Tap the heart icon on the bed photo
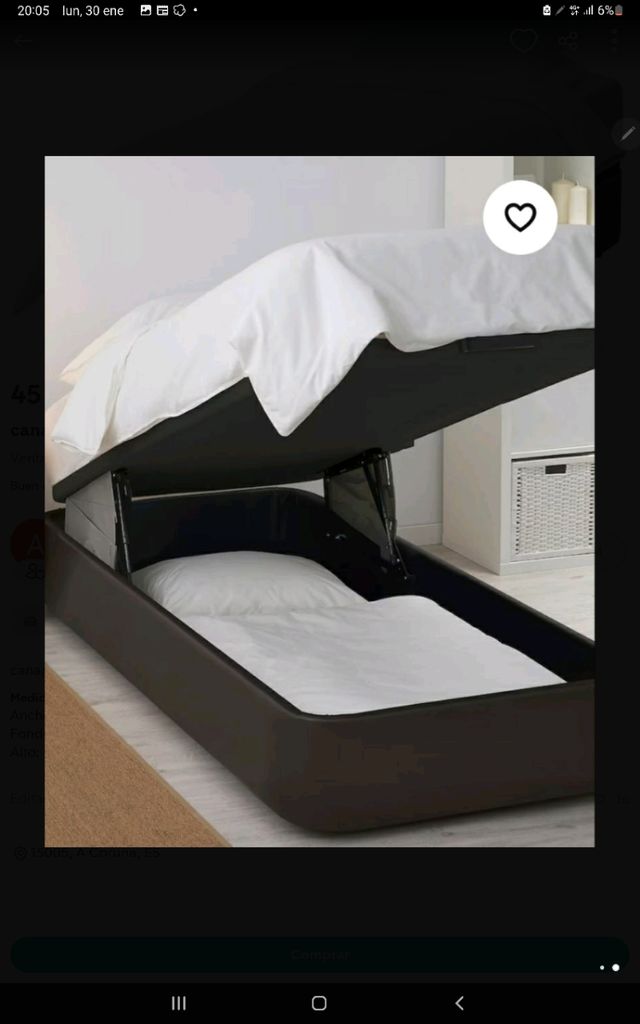 click(x=520, y=217)
